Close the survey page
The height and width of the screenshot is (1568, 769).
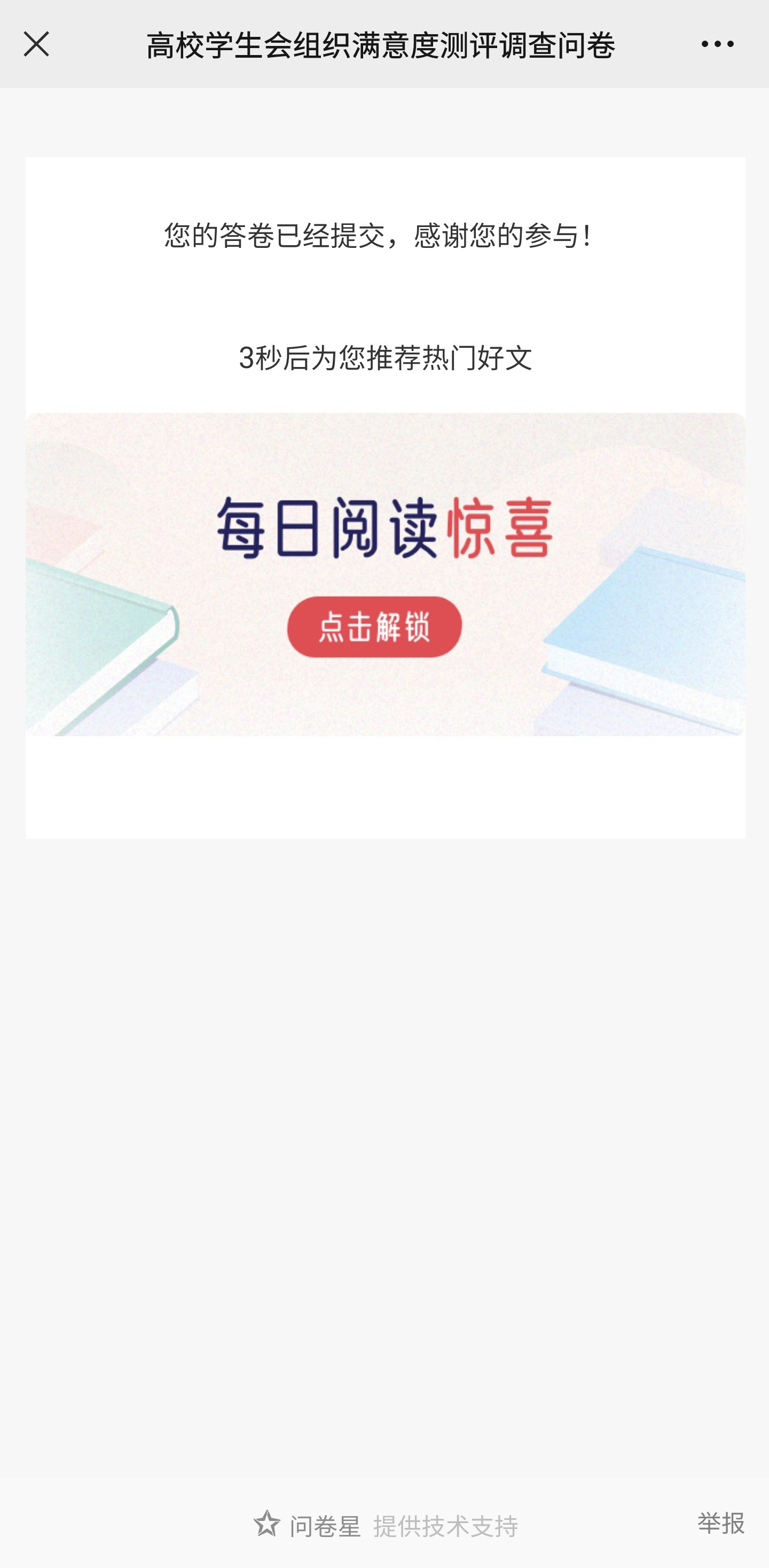(36, 44)
